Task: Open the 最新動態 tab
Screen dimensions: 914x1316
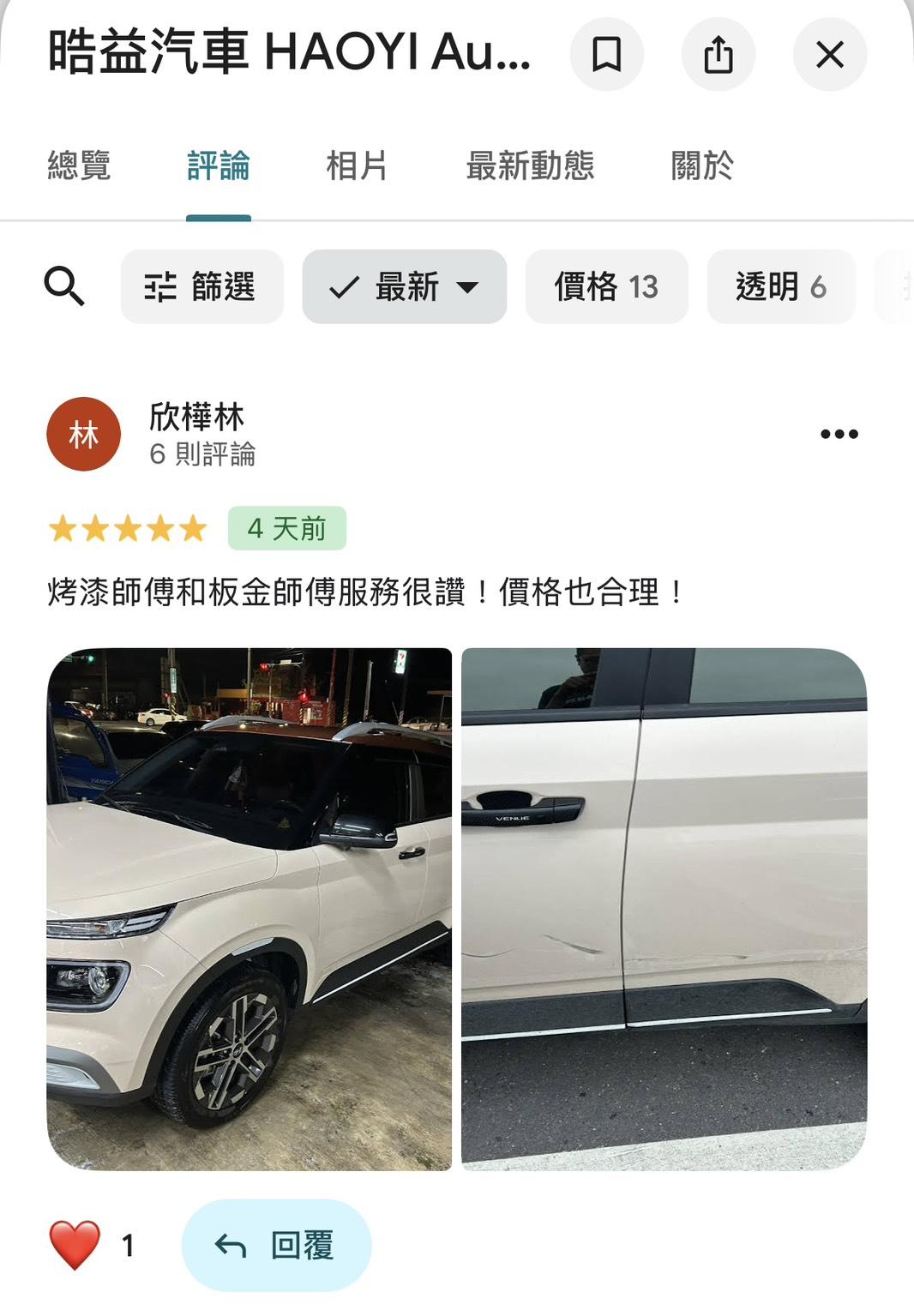Action: [x=530, y=165]
